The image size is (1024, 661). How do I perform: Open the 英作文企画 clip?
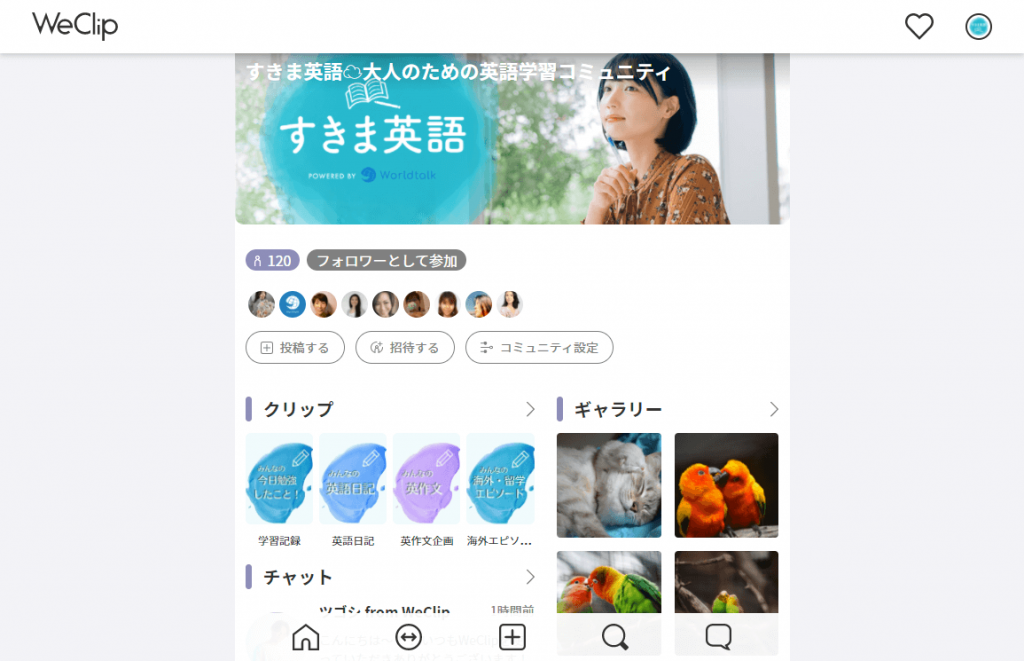coord(426,479)
